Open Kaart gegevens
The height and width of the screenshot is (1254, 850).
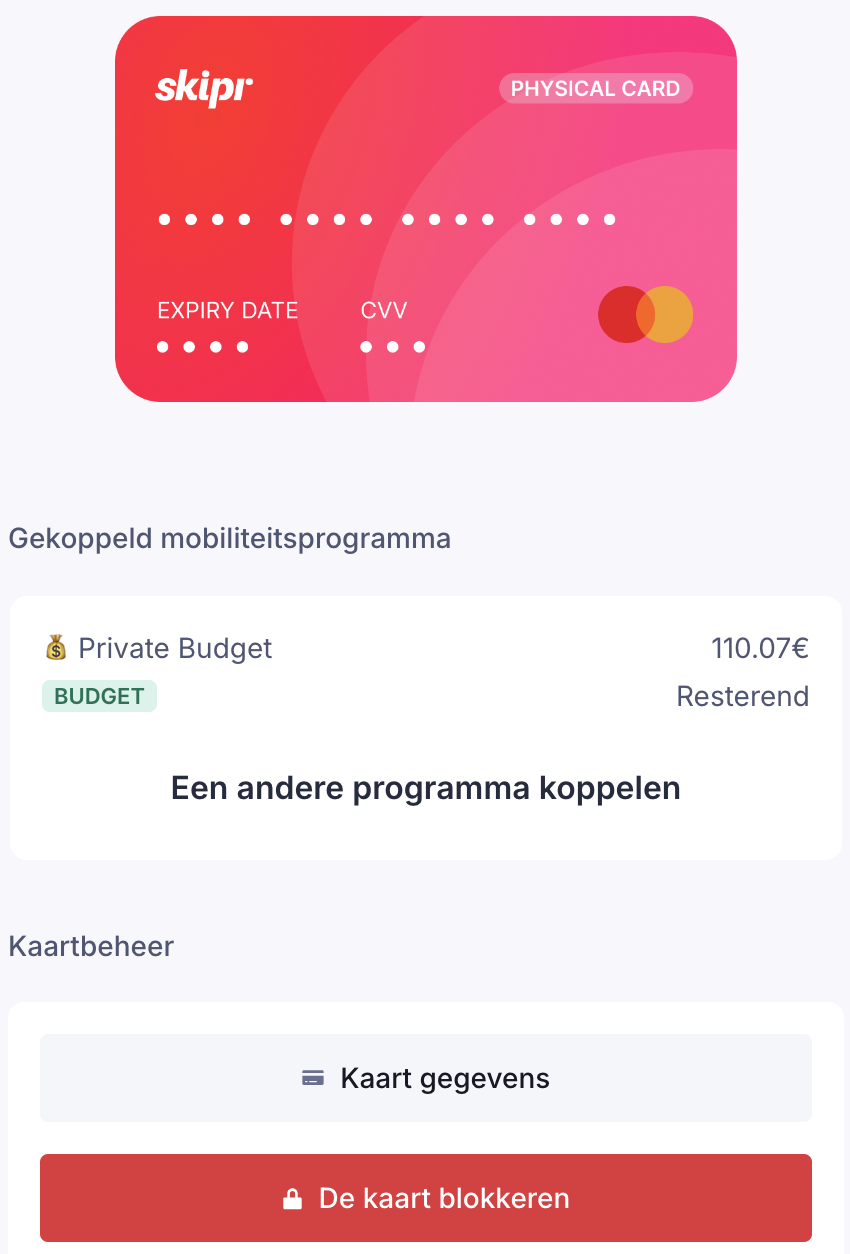[x=425, y=1078]
